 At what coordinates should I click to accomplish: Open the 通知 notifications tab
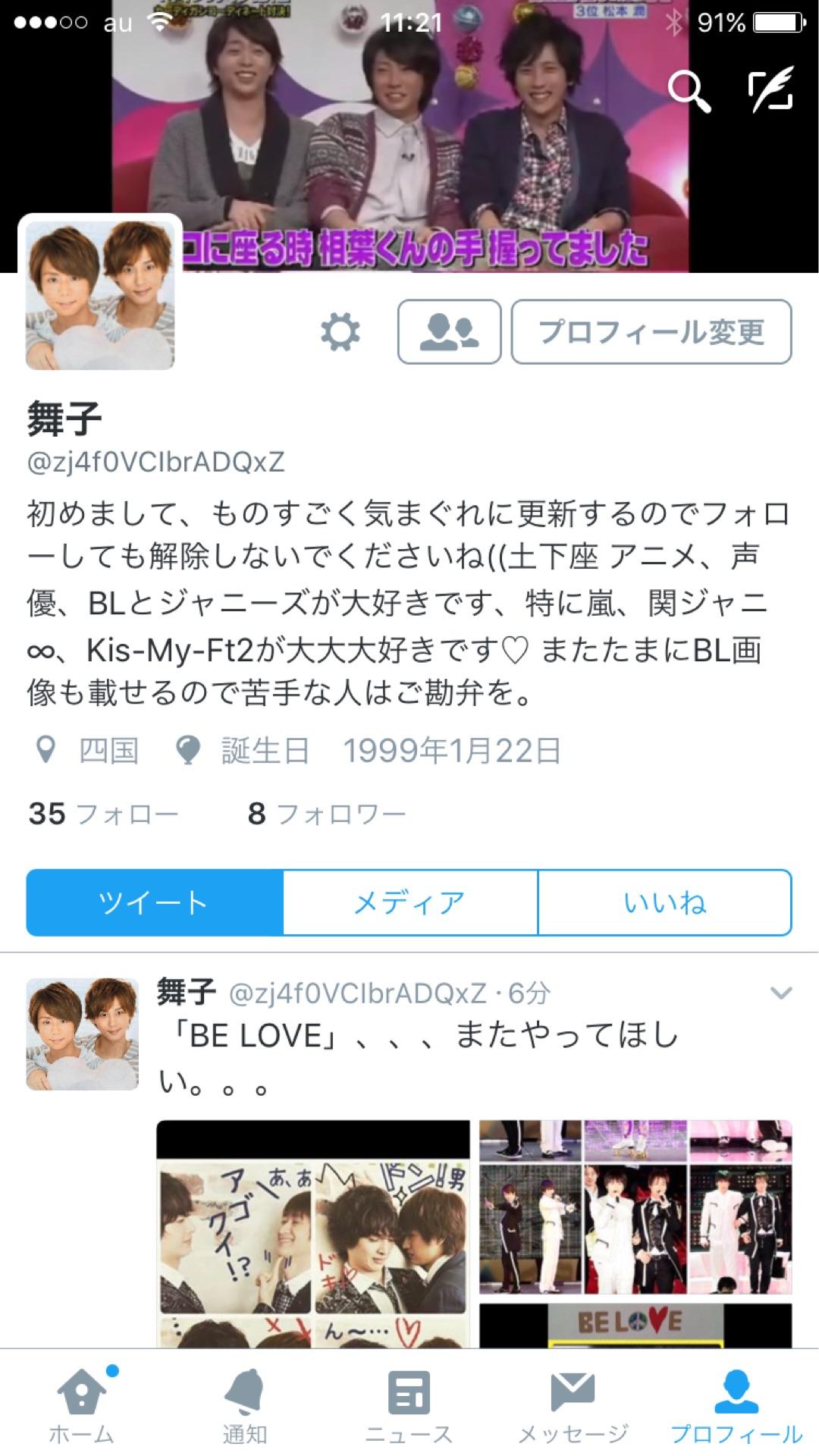tap(245, 1403)
